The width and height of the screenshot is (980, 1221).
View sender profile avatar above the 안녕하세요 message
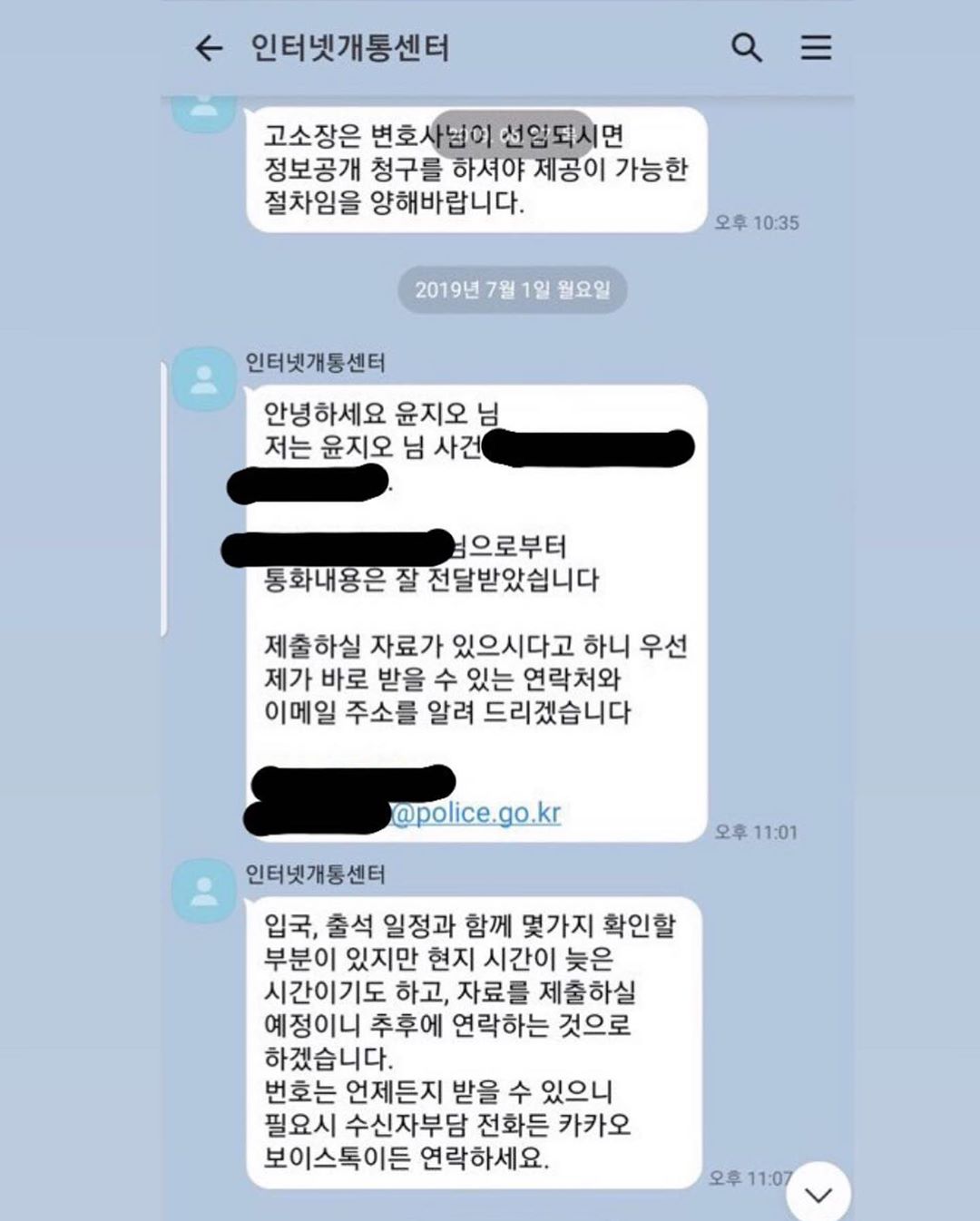(204, 379)
